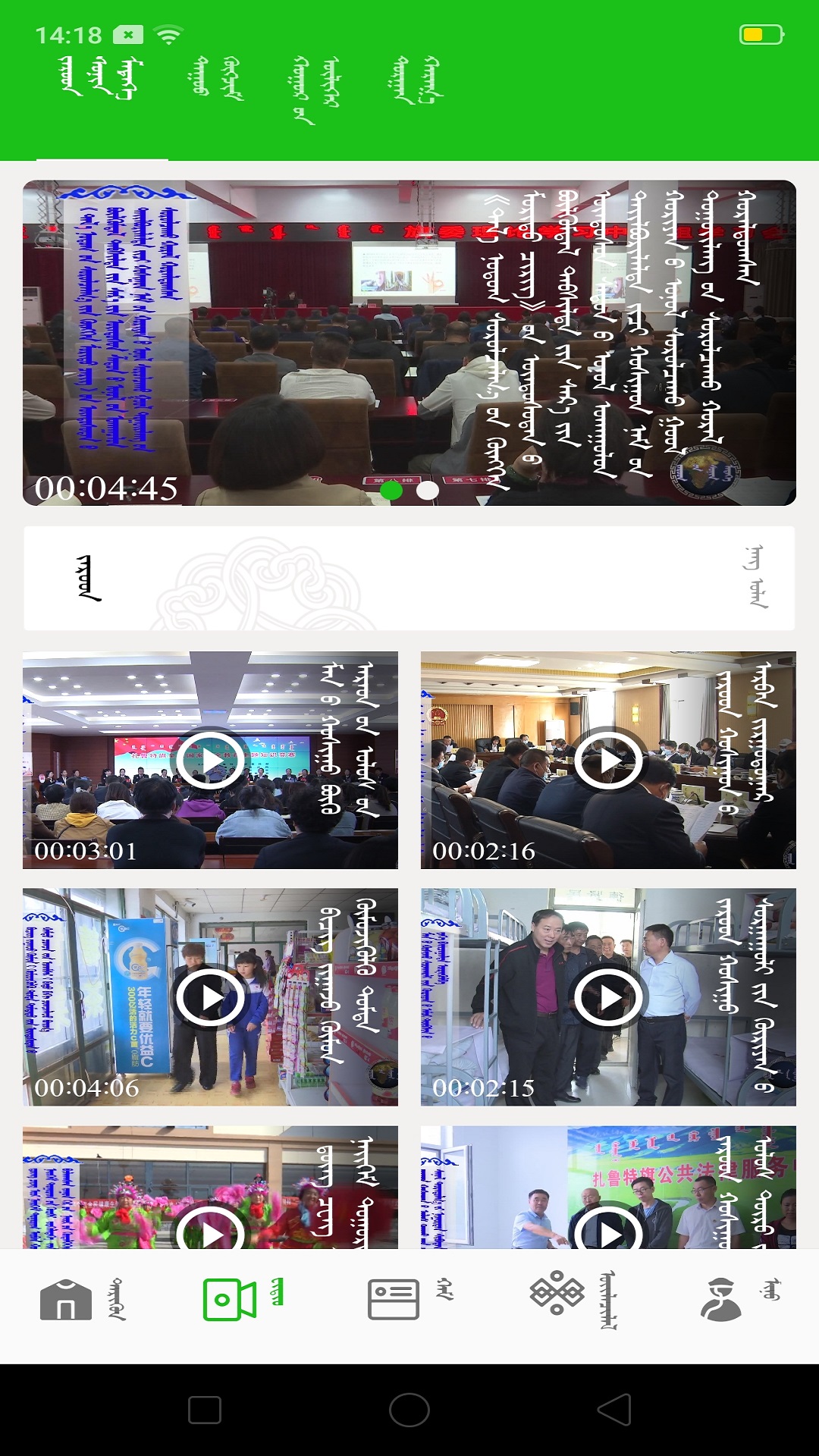
Task: Switch to the first top tab
Action: [102, 80]
